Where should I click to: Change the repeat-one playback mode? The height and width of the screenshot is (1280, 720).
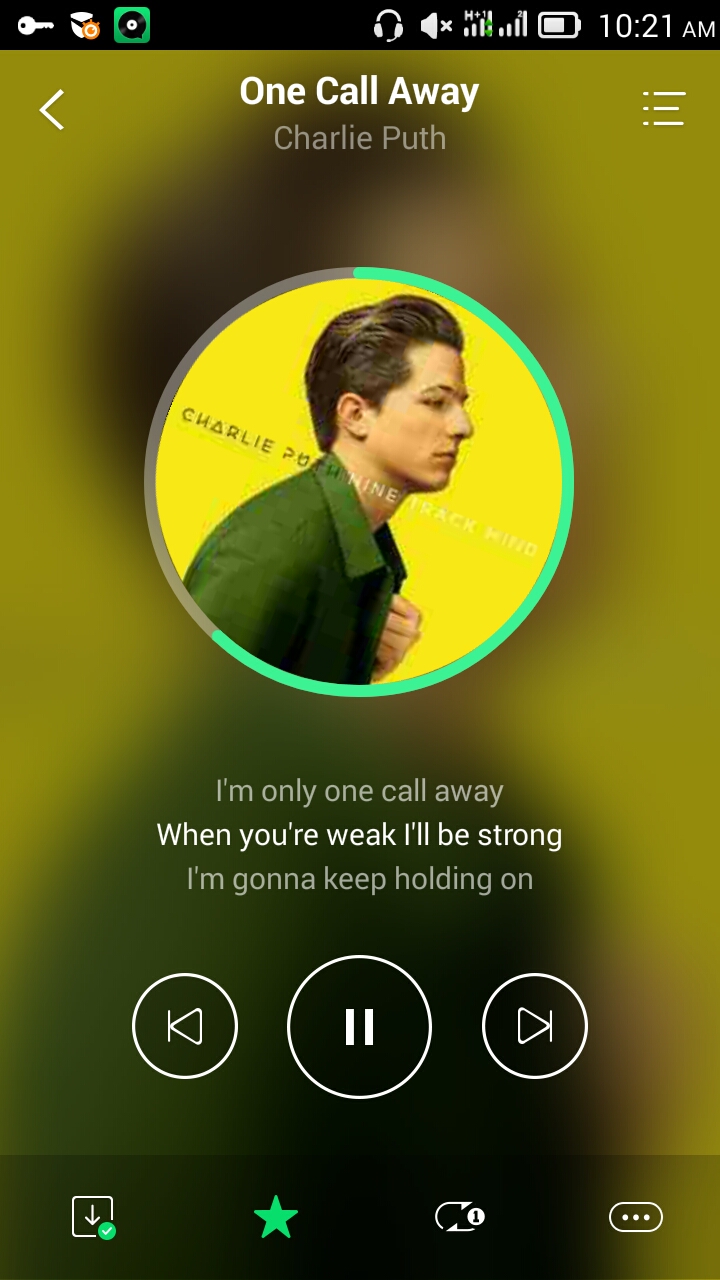click(x=460, y=1217)
